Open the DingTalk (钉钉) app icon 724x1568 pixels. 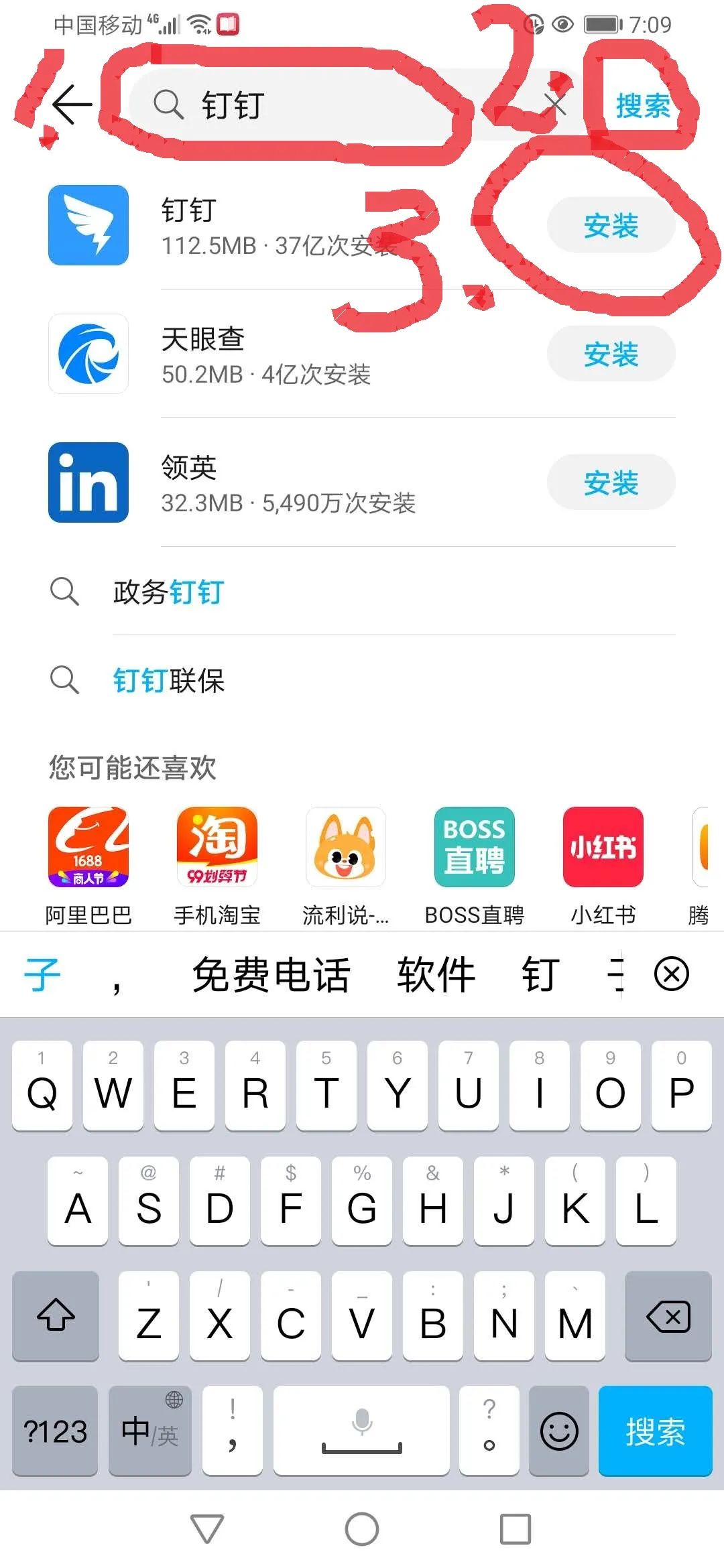(88, 226)
